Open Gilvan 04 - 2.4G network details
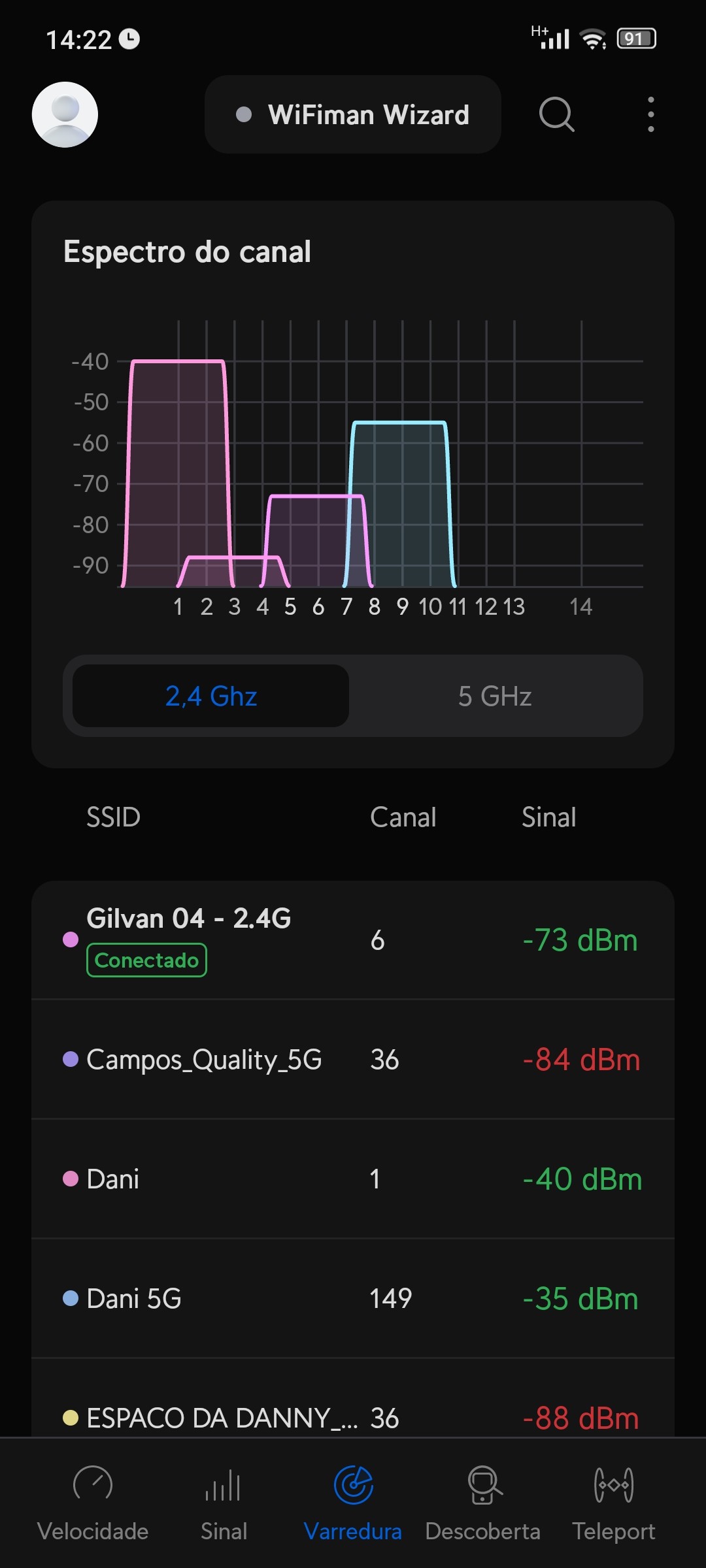Image resolution: width=706 pixels, height=1568 pixels. click(x=353, y=939)
